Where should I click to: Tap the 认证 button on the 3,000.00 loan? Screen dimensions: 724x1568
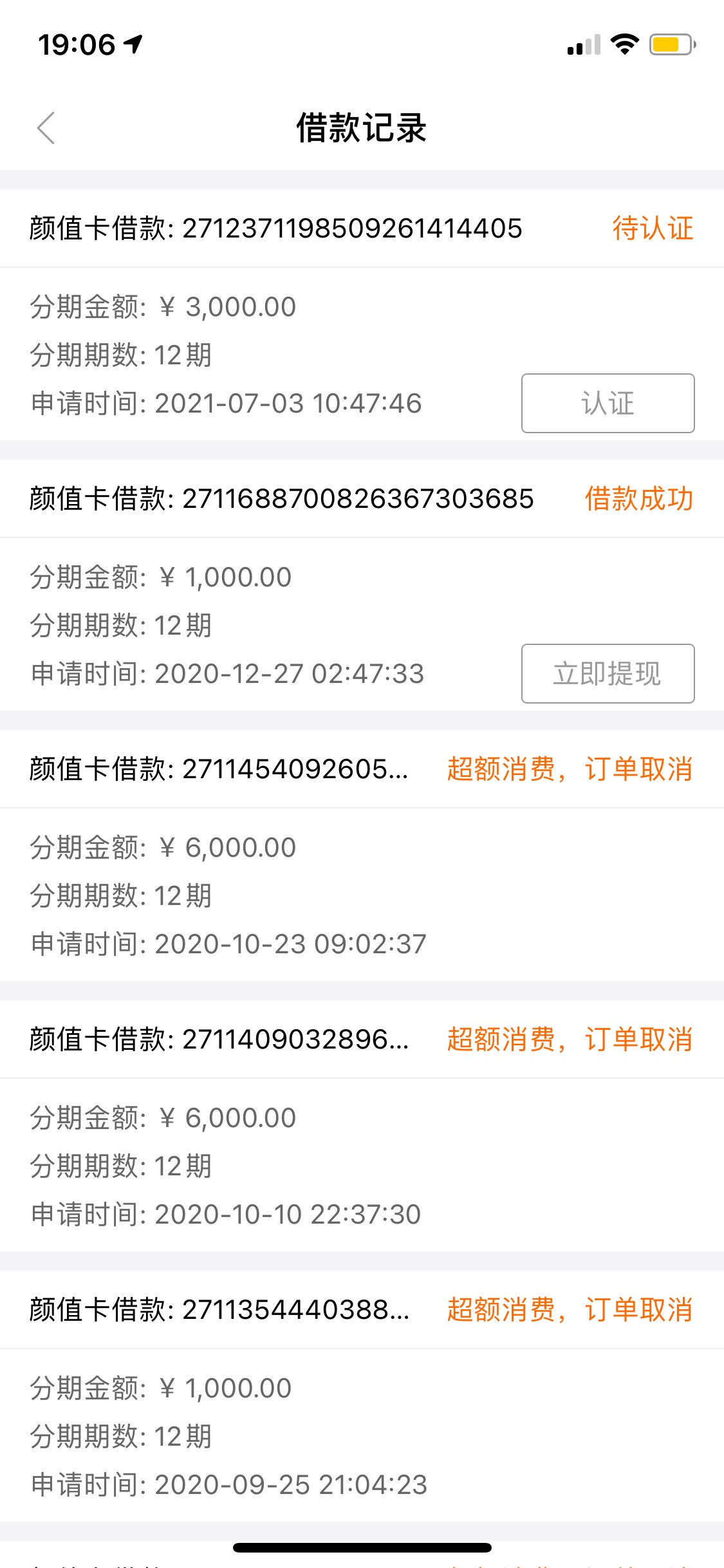click(608, 404)
